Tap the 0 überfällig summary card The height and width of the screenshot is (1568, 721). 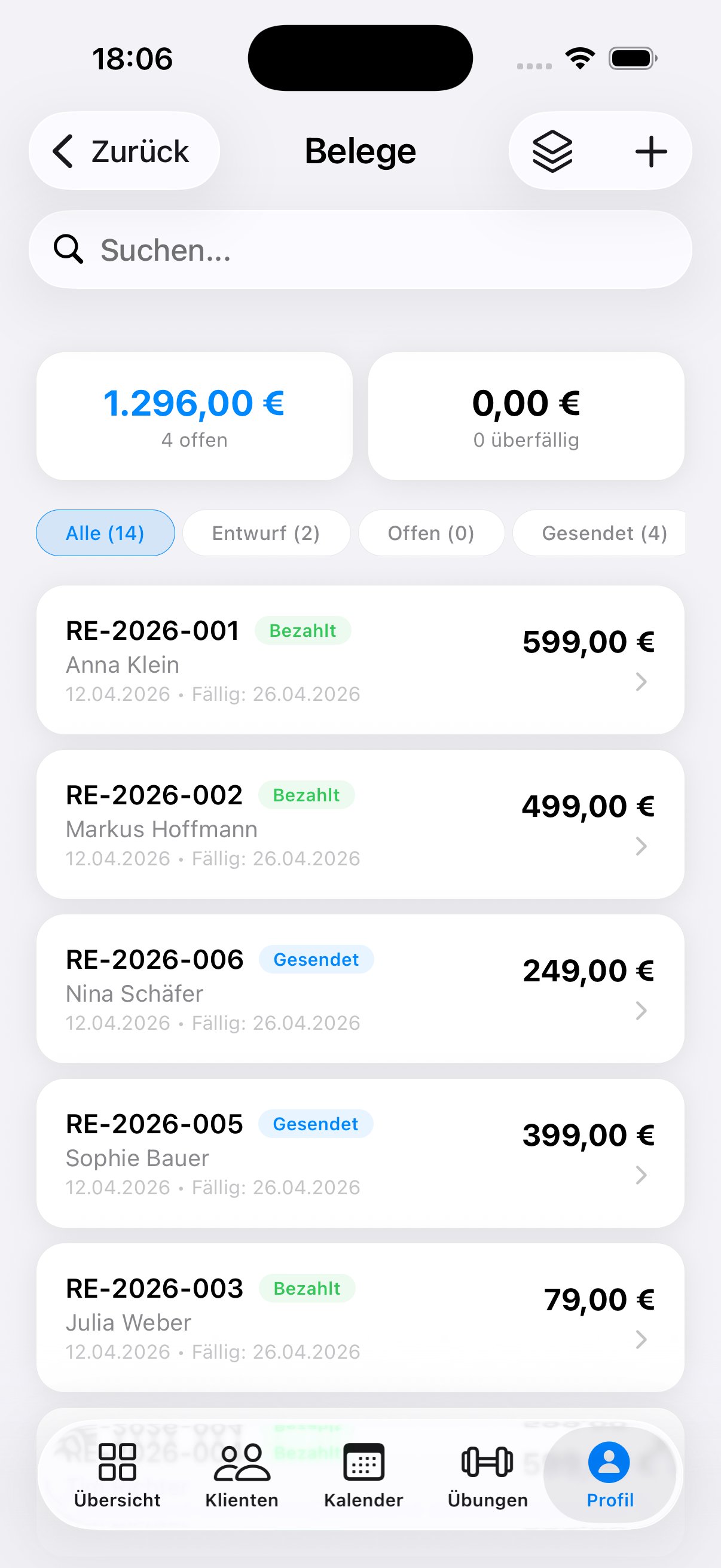coord(526,416)
